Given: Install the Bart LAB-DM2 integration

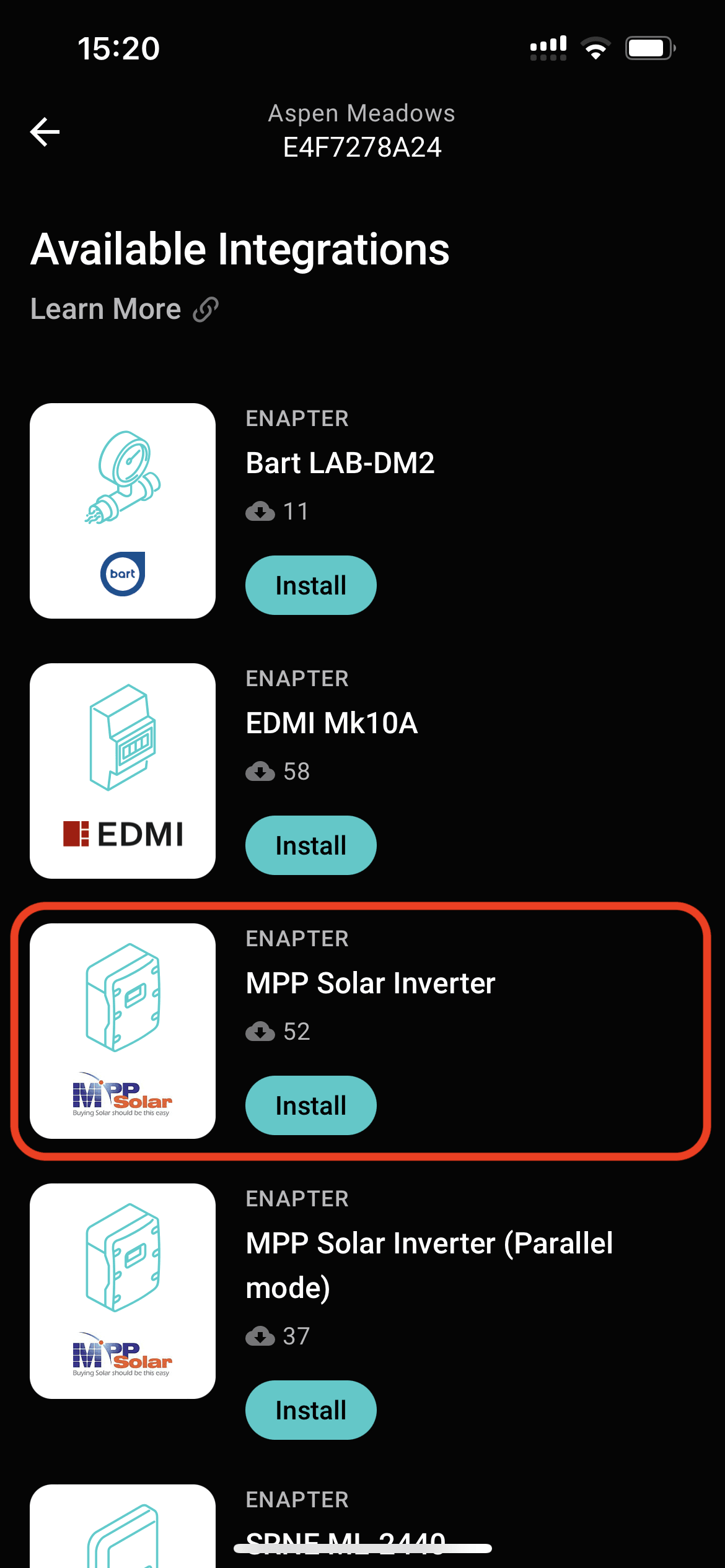Looking at the screenshot, I should (310, 584).
